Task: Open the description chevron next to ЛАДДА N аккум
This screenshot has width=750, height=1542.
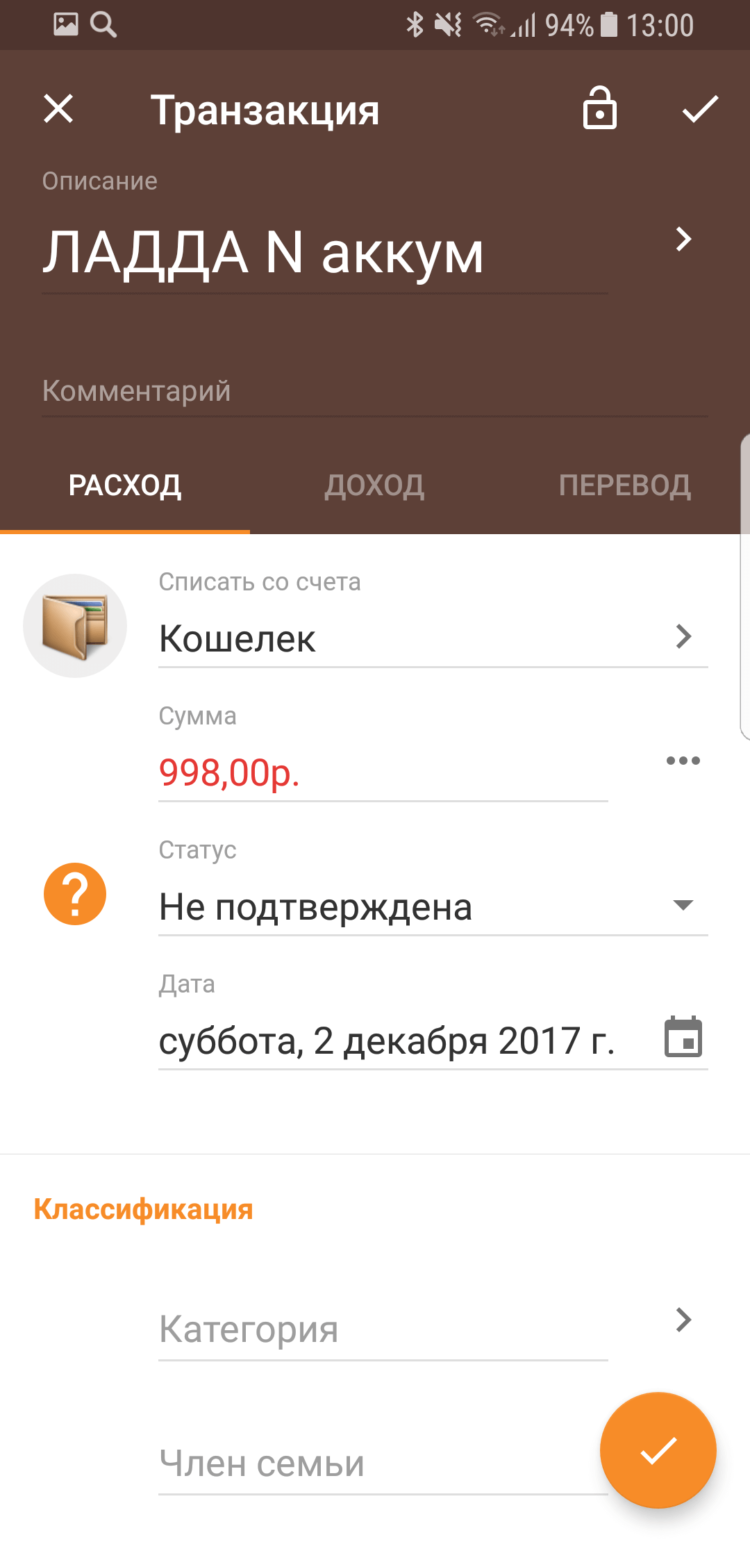Action: [684, 240]
